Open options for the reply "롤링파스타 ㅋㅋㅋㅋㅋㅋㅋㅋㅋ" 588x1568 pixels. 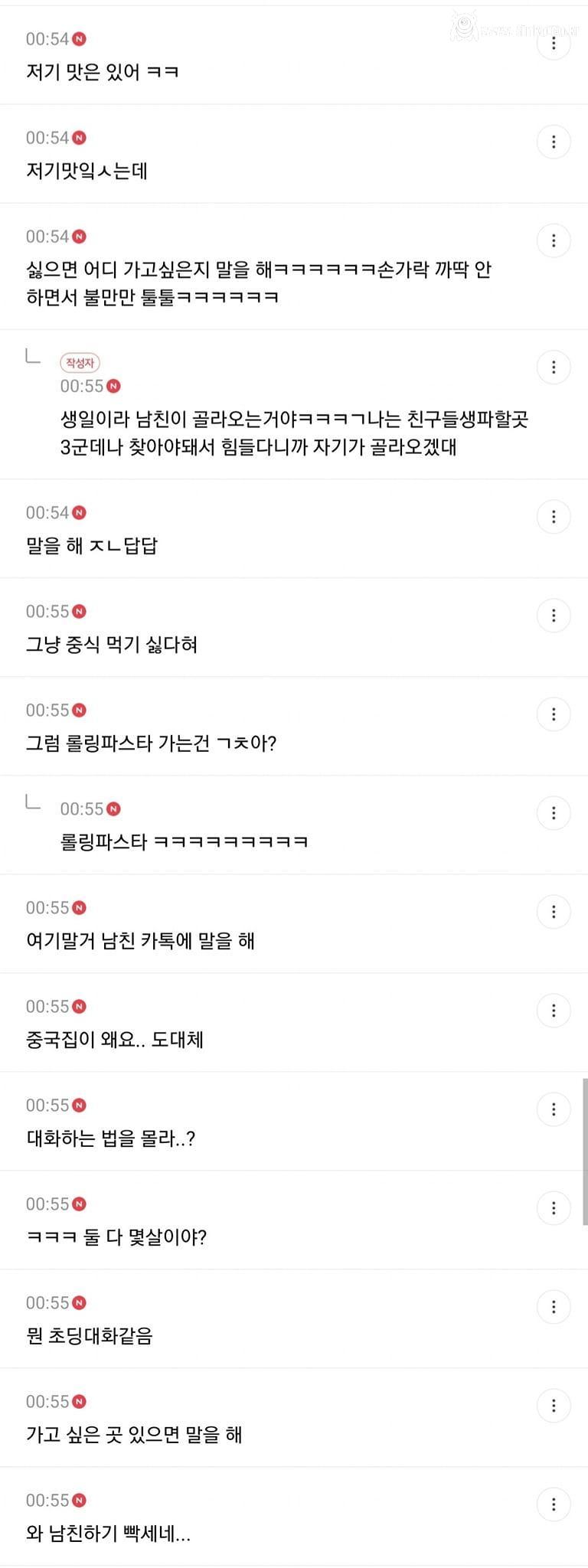(554, 813)
